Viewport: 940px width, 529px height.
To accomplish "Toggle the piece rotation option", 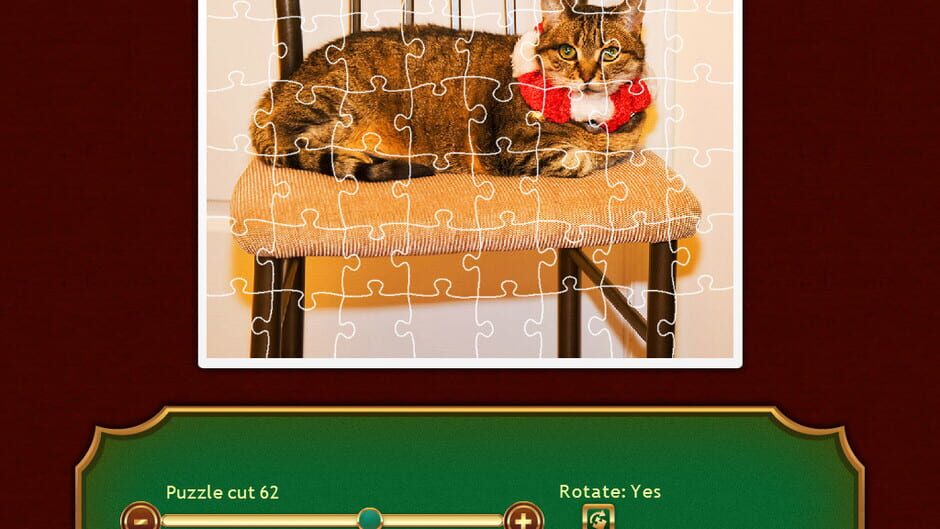I will point(598,517).
